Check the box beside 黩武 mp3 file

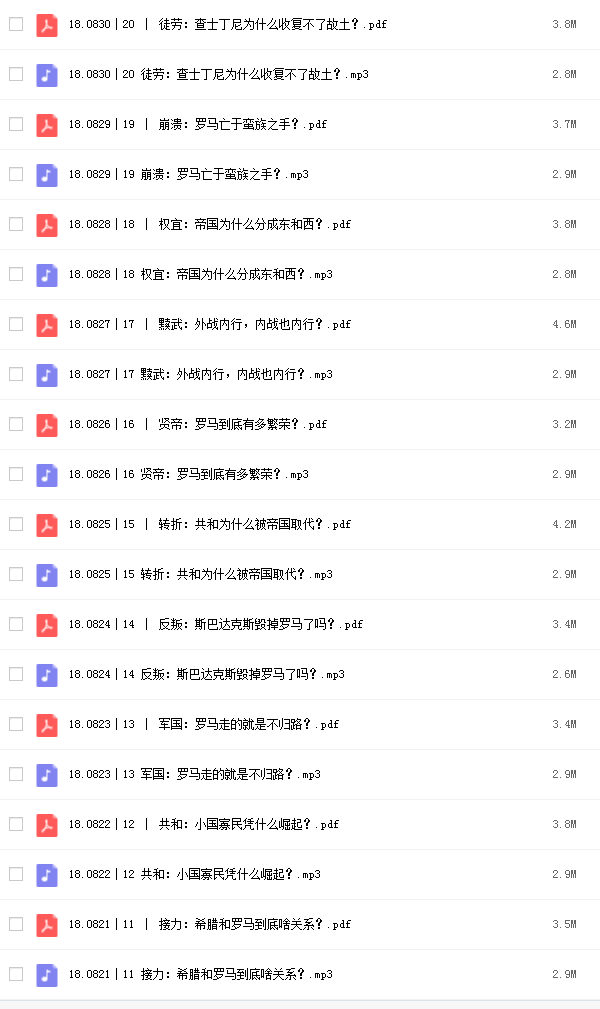(16, 374)
